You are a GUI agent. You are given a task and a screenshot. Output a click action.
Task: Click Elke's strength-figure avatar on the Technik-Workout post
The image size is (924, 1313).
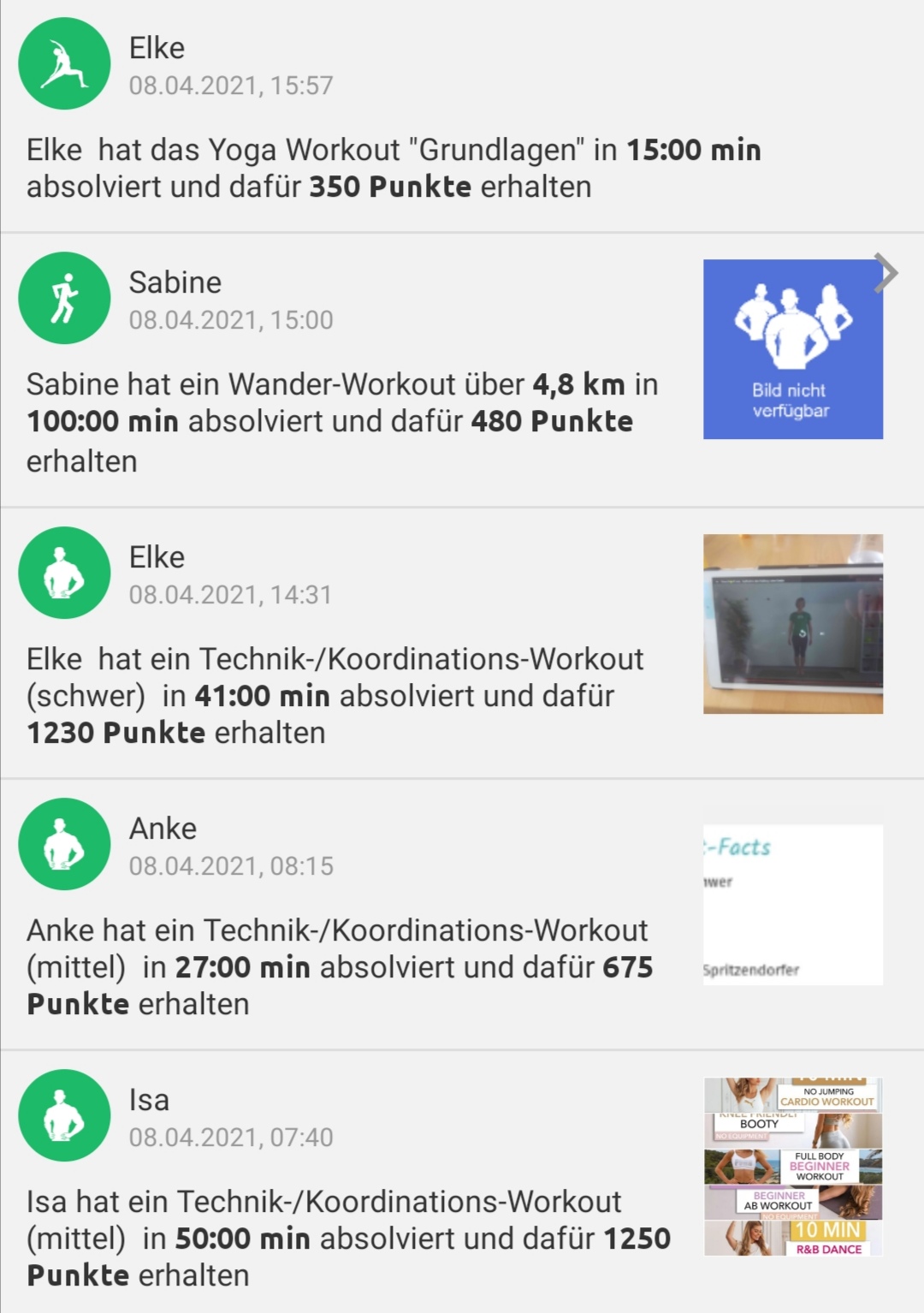click(63, 573)
